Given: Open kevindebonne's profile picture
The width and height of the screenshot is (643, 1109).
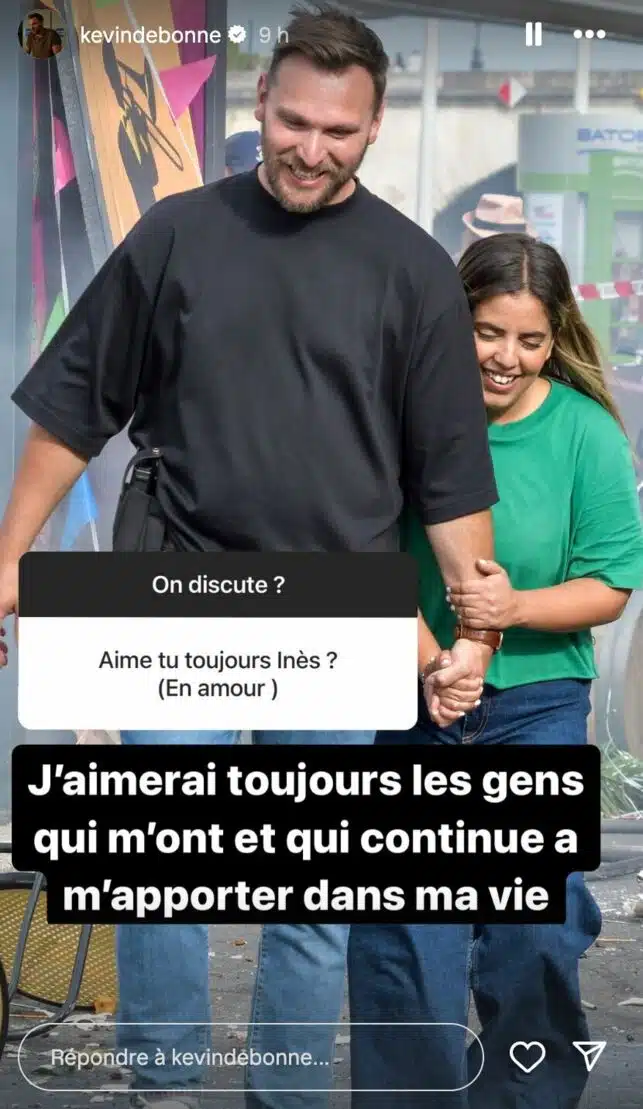Looking at the screenshot, I should coord(41,34).
